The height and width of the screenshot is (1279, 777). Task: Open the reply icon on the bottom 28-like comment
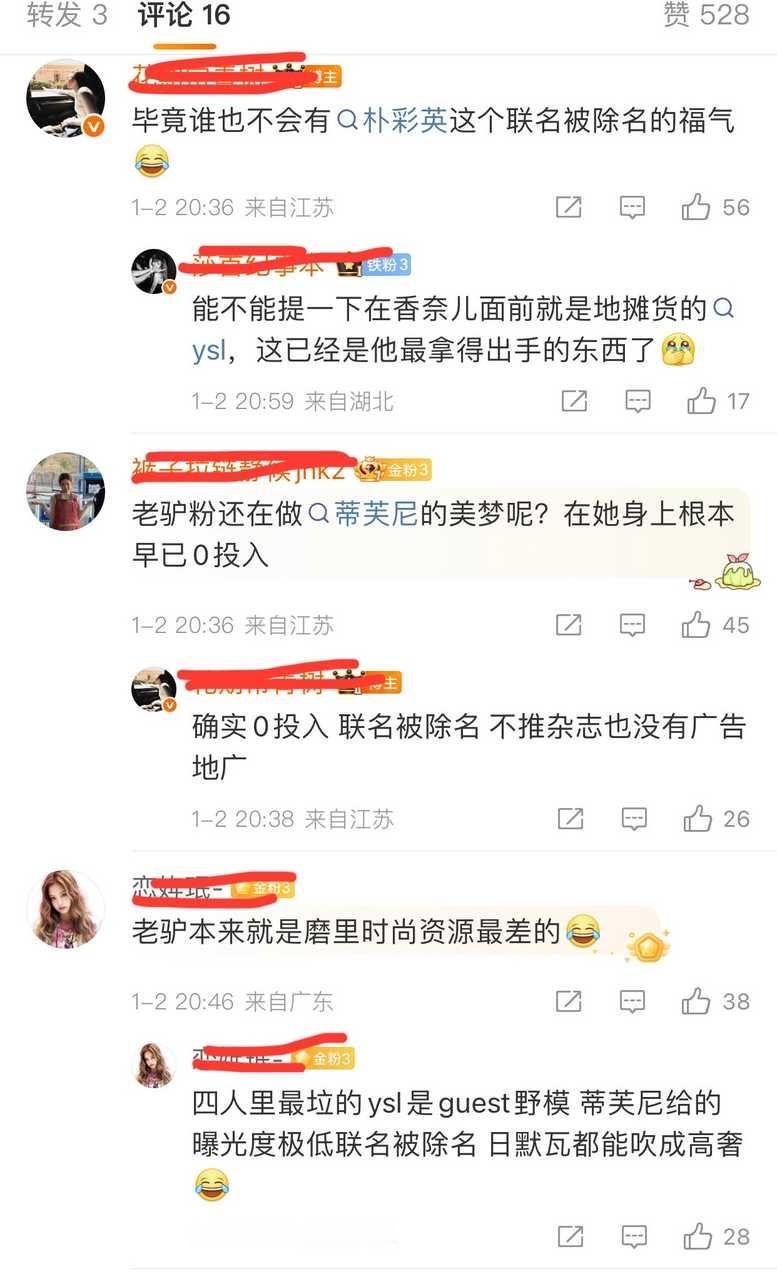[632, 1237]
